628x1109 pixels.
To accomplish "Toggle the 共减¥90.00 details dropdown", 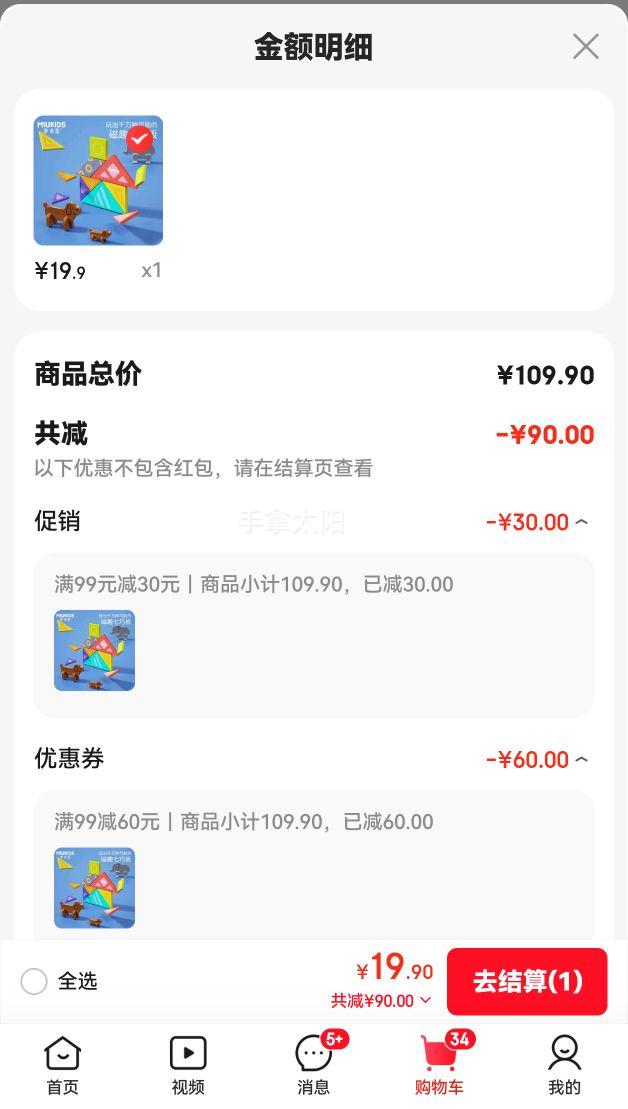I will tap(382, 1000).
